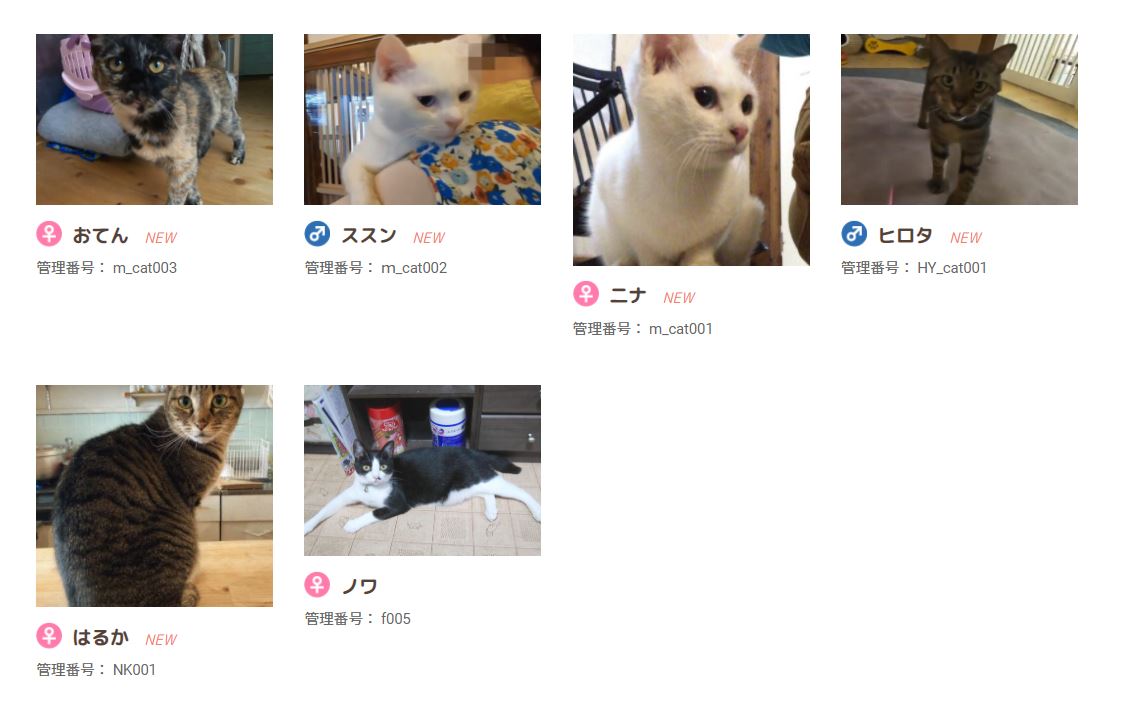This screenshot has width=1131, height=703.
Task: Open the はるか tabby cat listing
Action: [x=154, y=496]
